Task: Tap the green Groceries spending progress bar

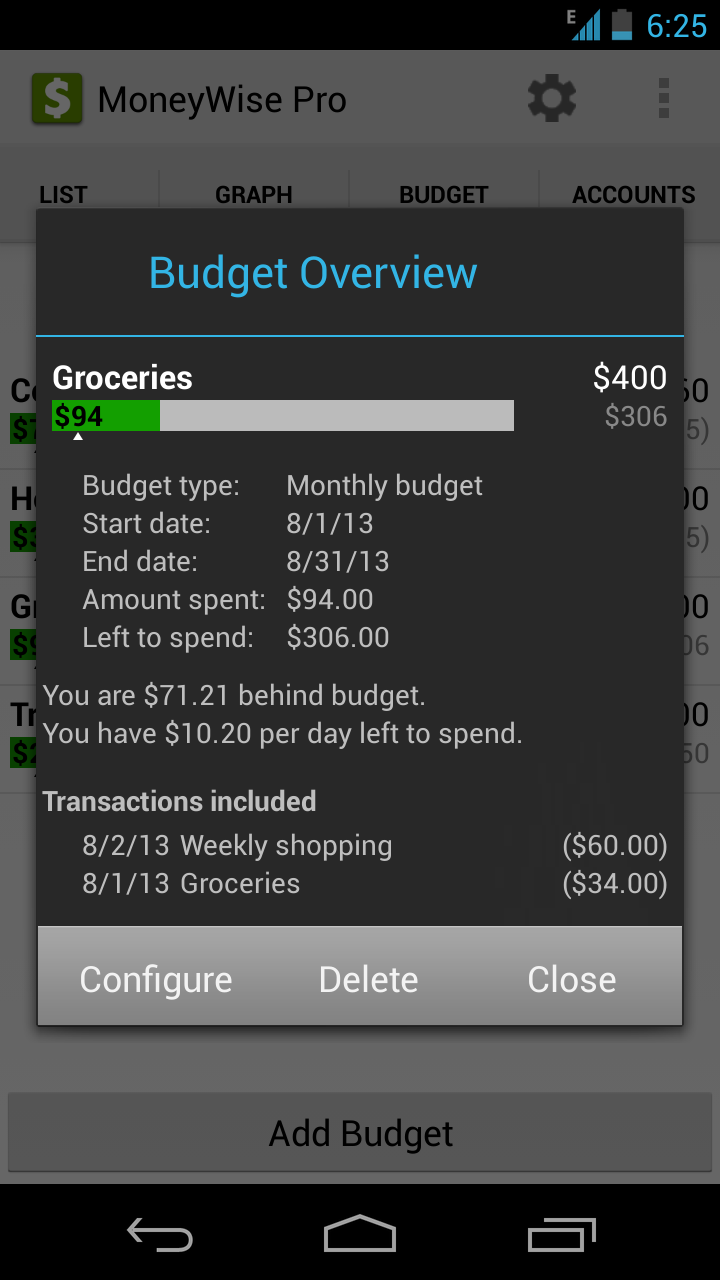Action: pyautogui.click(x=105, y=415)
